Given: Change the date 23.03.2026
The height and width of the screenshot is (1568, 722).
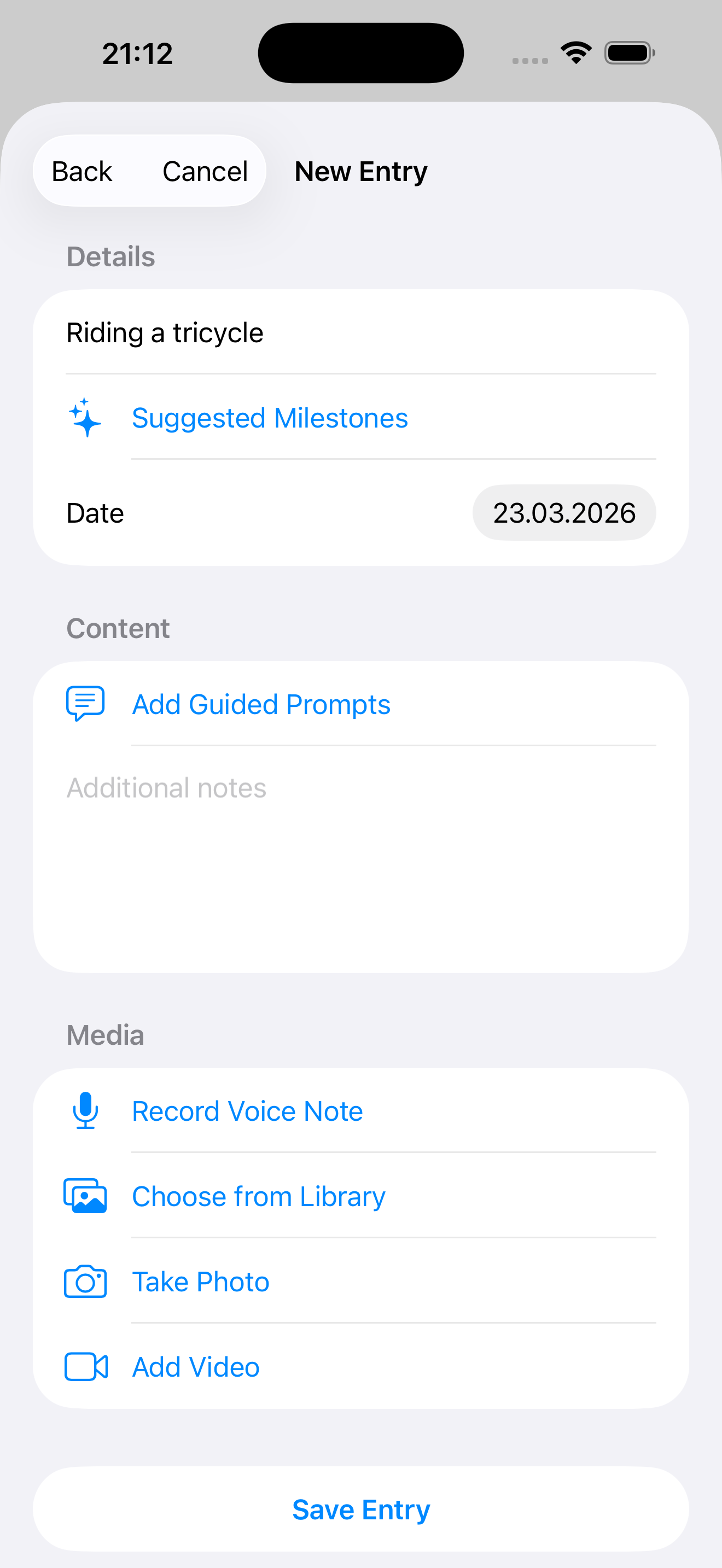Looking at the screenshot, I should pos(564,512).
